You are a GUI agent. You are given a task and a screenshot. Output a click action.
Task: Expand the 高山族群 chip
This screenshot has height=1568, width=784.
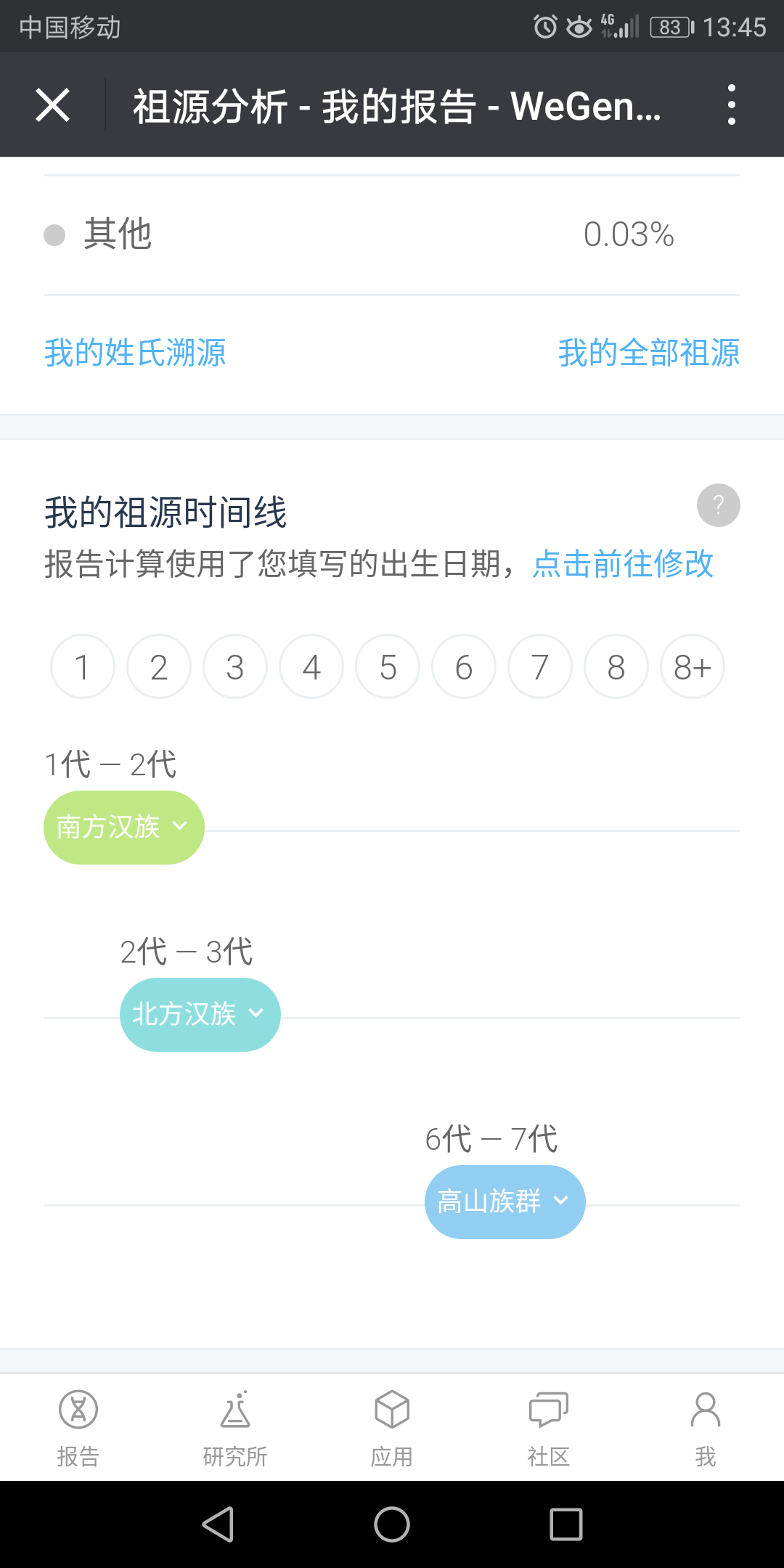coord(505,1202)
